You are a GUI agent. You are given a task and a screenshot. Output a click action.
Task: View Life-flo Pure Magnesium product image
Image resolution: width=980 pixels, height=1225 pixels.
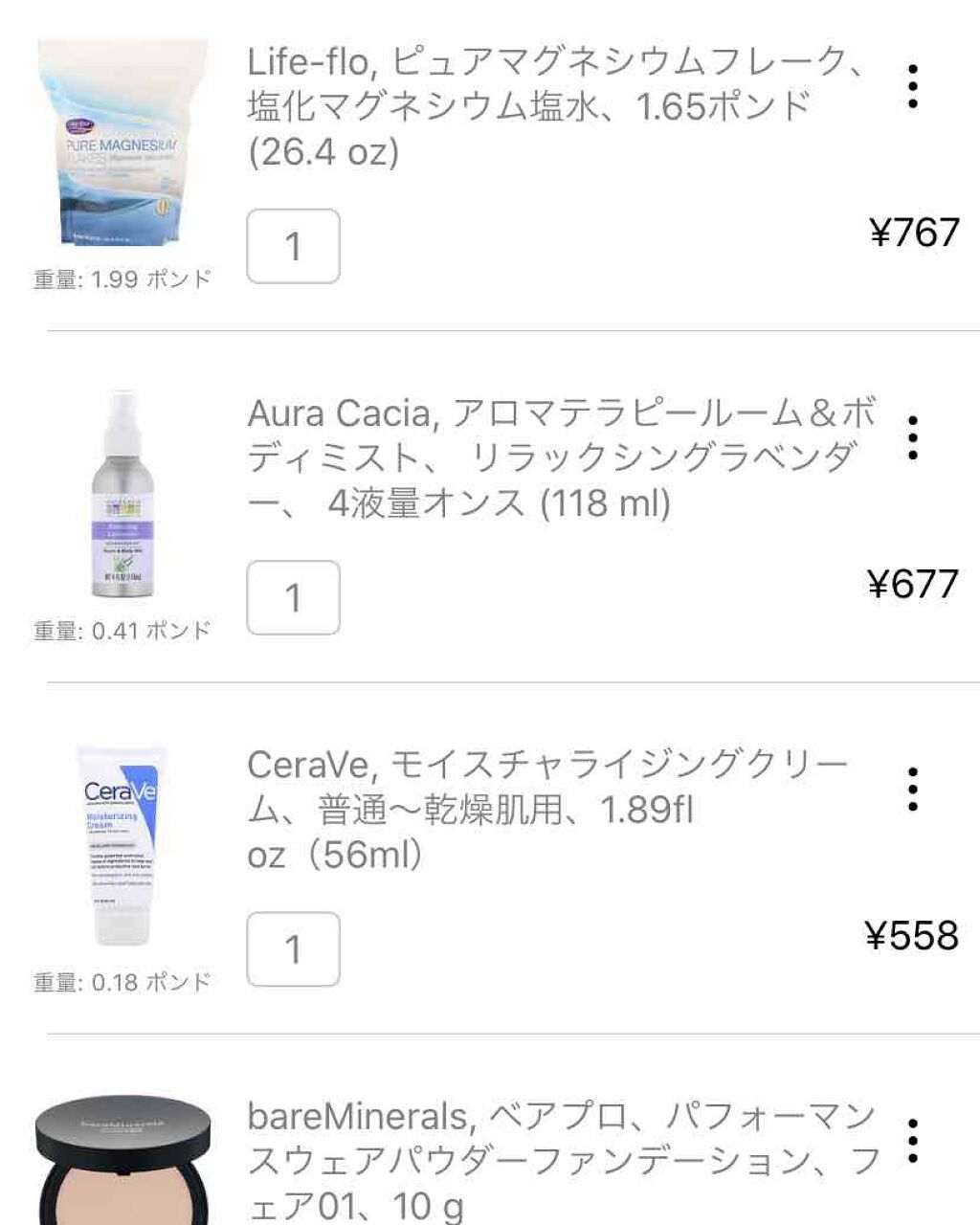click(x=122, y=144)
